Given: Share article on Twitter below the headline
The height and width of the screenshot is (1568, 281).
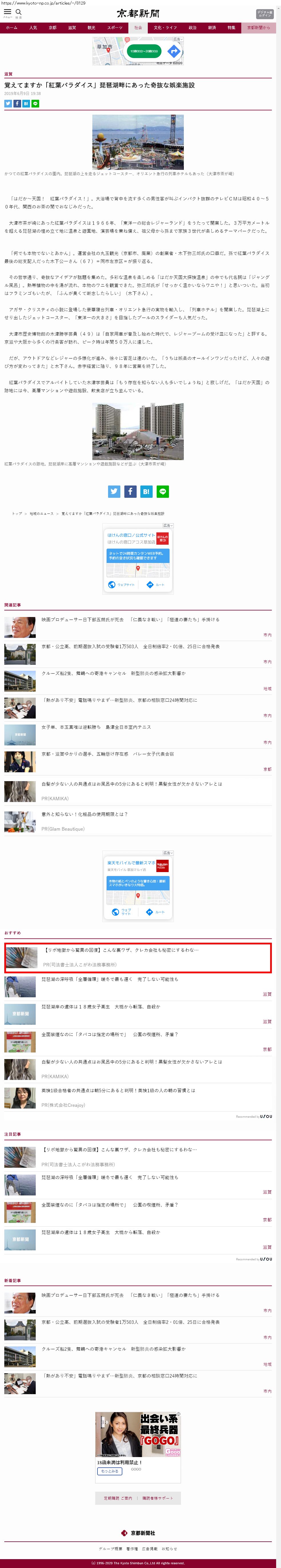Looking at the screenshot, I should (8, 104).
